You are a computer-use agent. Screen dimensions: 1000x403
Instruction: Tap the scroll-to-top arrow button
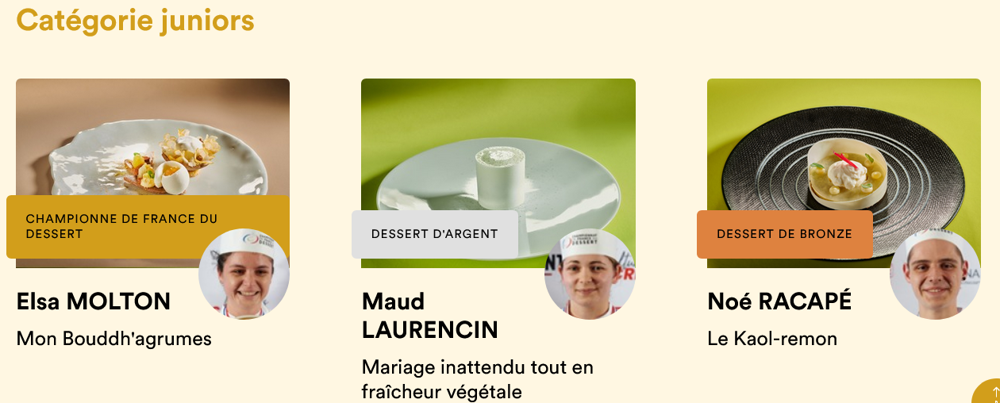click(988, 393)
